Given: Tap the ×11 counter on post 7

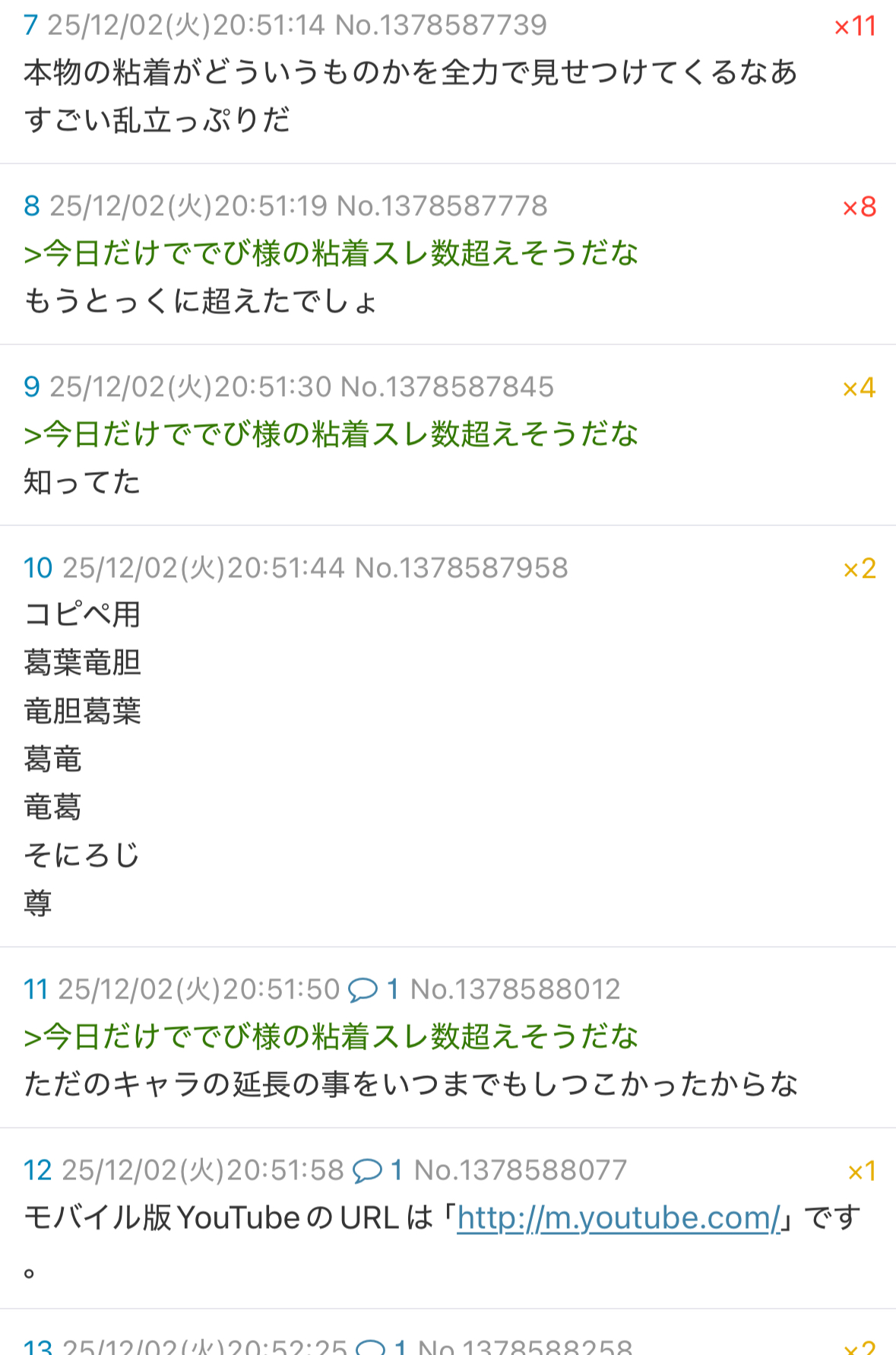Looking at the screenshot, I should click(855, 27).
